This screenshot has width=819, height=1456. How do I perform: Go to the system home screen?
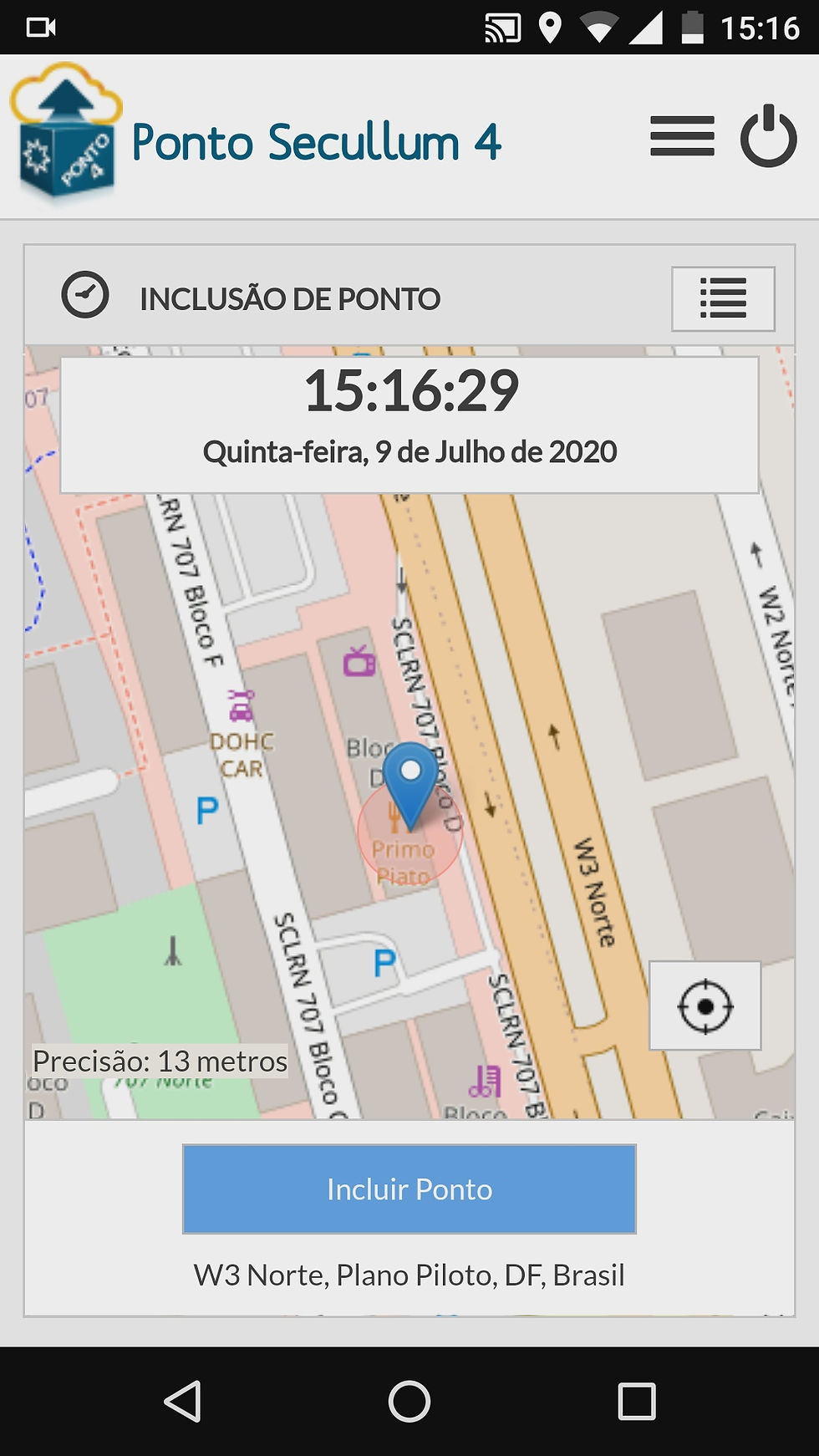[x=409, y=1401]
